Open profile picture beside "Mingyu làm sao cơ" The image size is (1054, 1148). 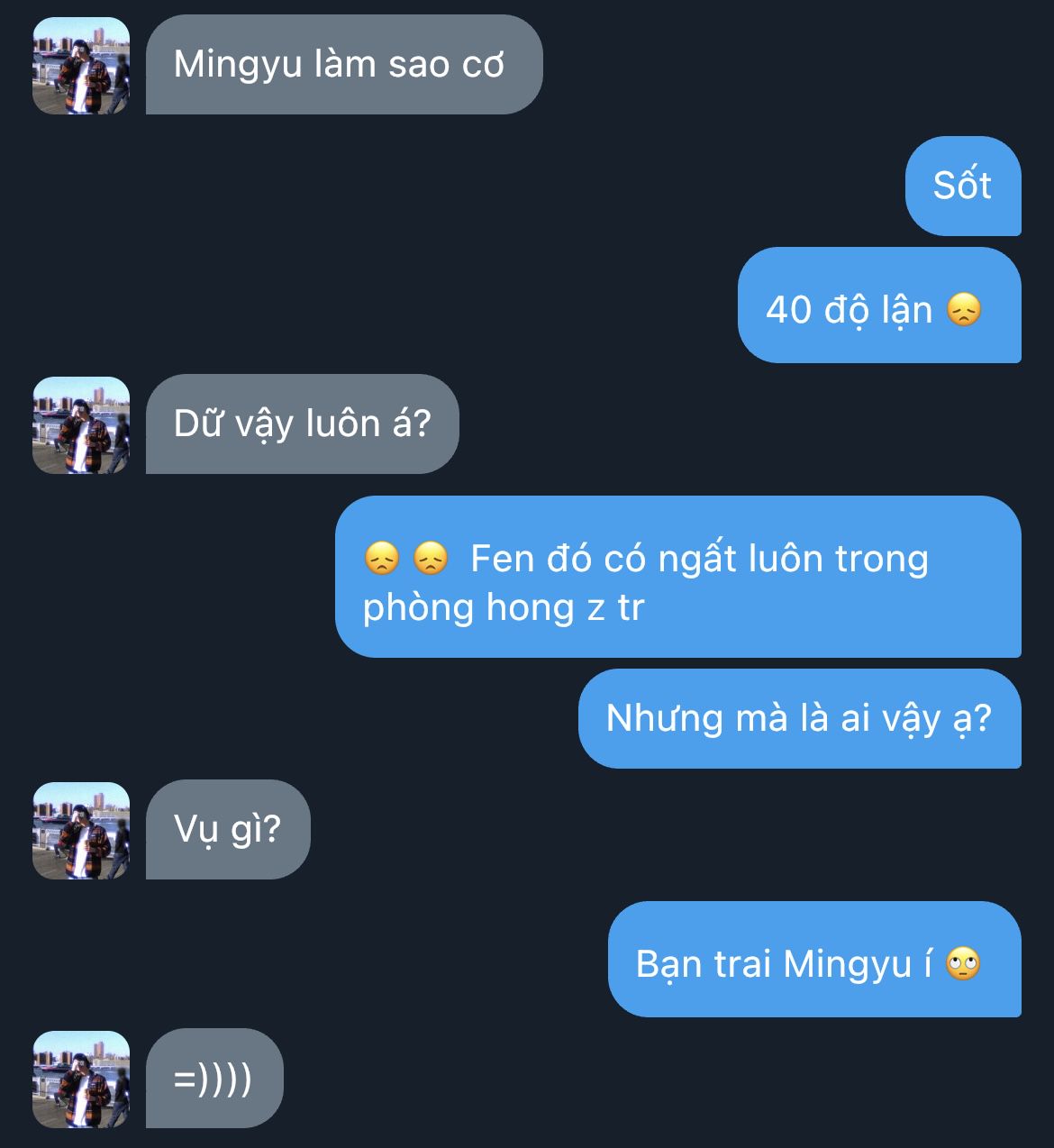click(81, 66)
